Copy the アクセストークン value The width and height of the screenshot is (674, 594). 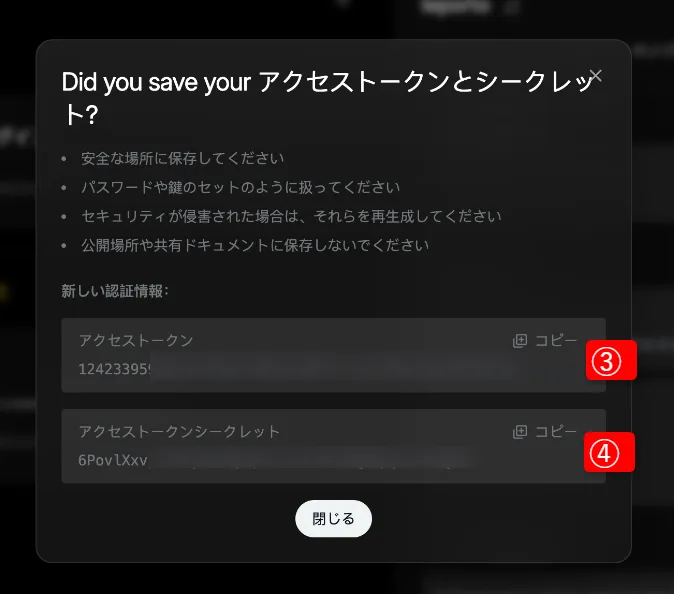pos(544,341)
